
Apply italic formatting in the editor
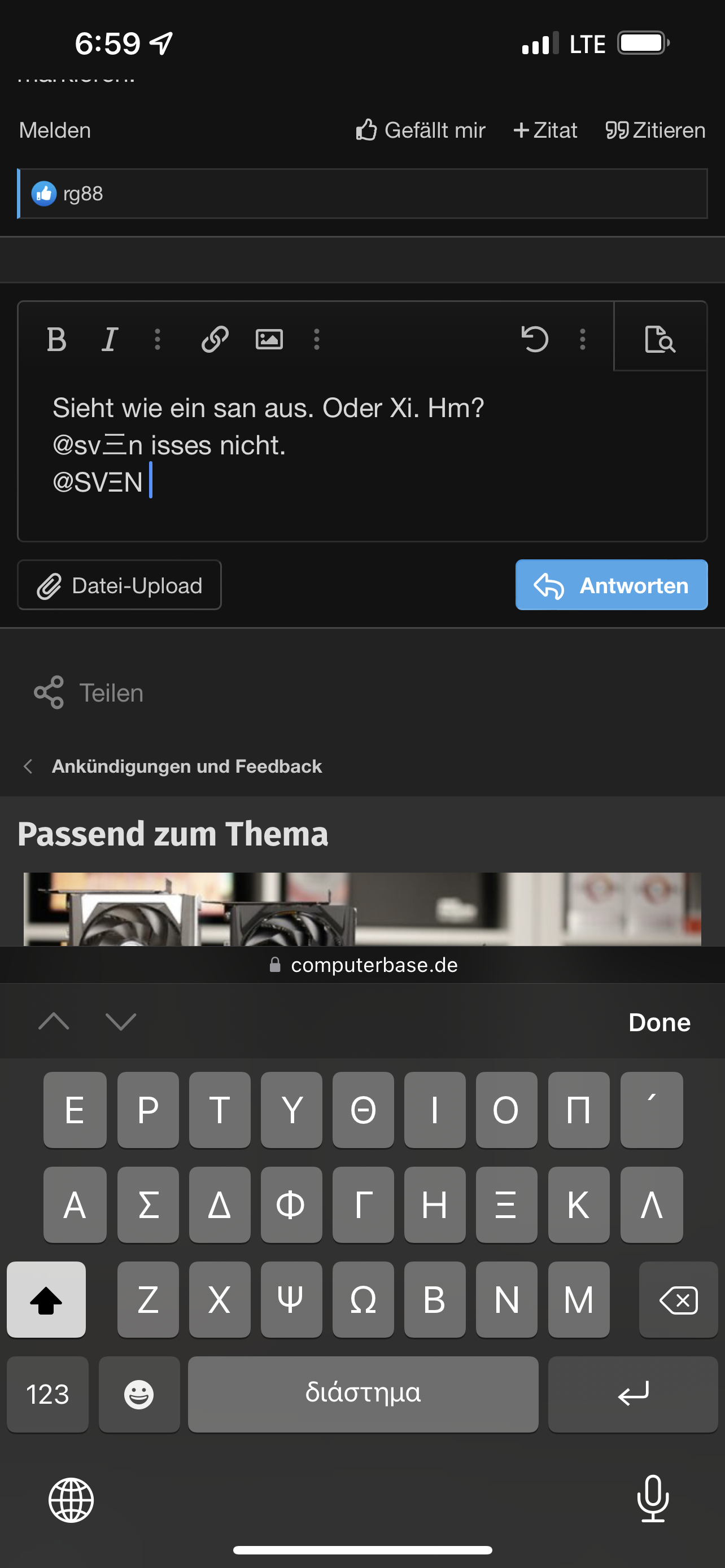110,339
